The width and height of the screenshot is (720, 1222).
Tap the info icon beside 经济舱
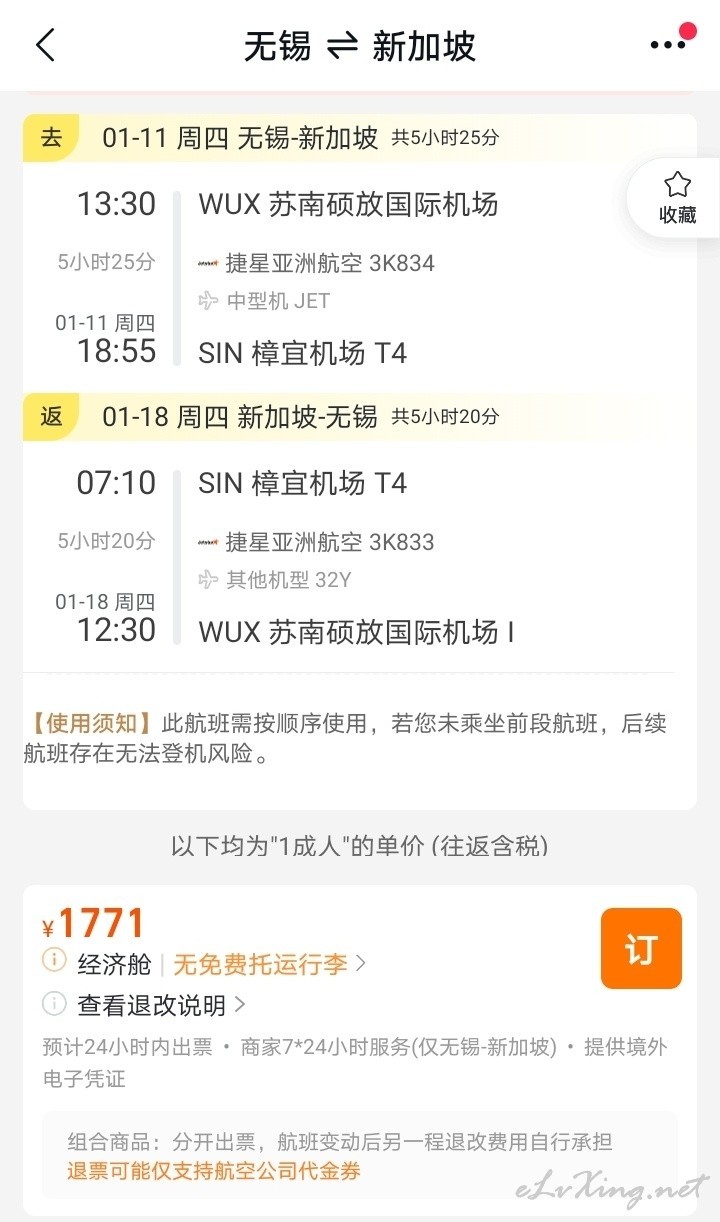pos(54,961)
